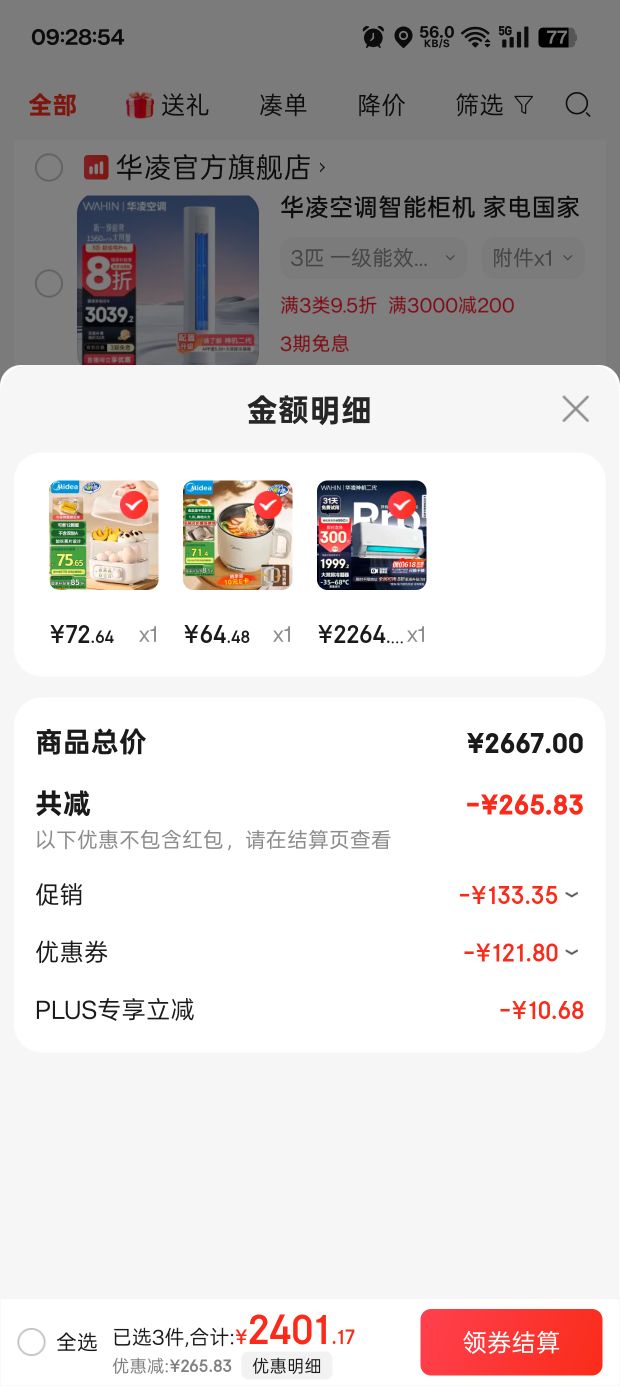Collapse the 优惠明细 chip
The height and width of the screenshot is (1386, 620).
pos(286,1366)
